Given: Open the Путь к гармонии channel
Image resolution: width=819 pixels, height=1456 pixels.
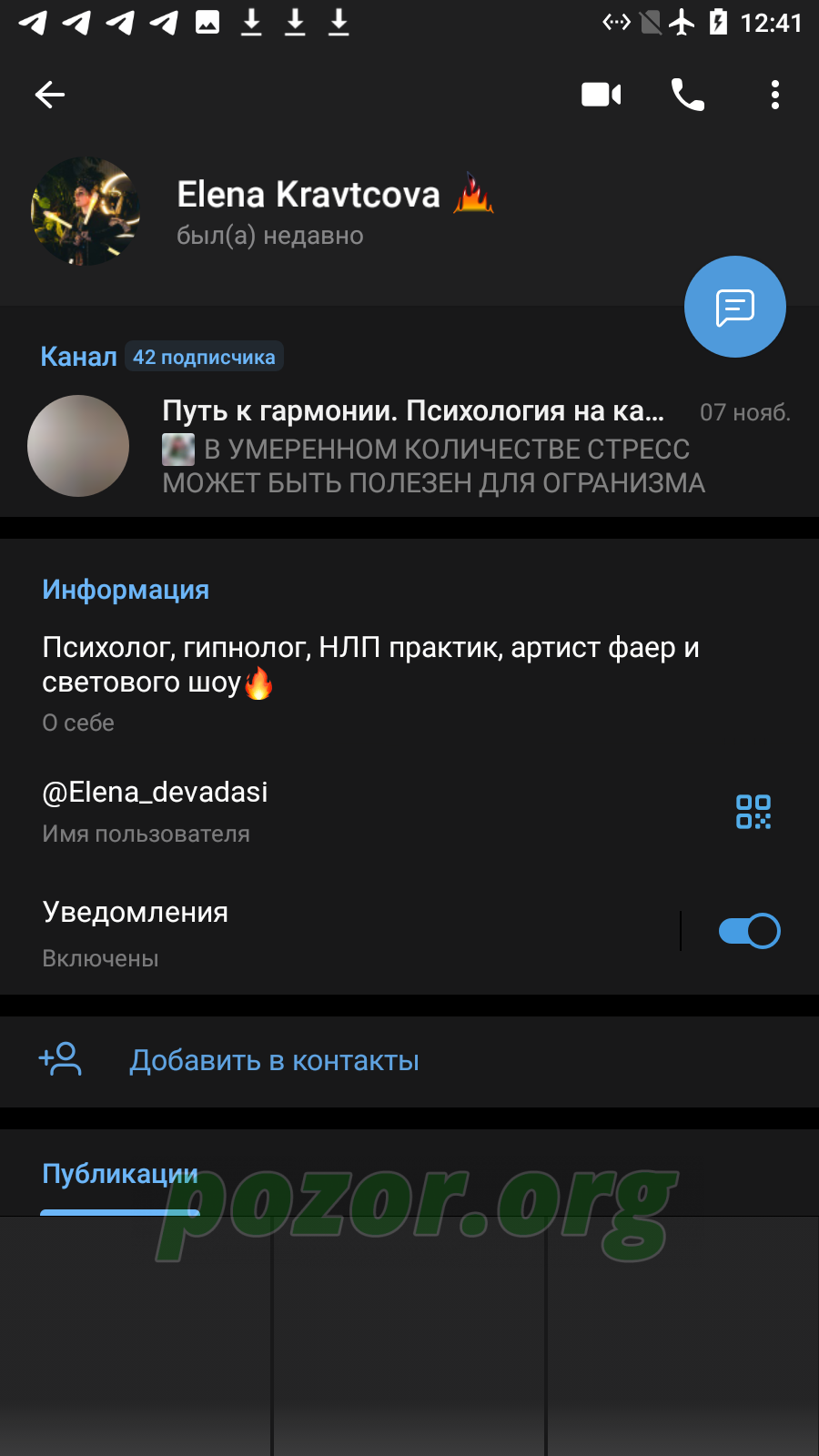Looking at the screenshot, I should click(409, 446).
